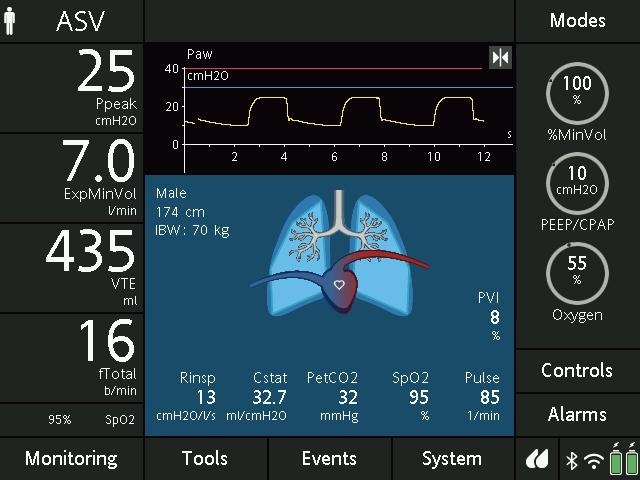Open the System settings tab
The width and height of the screenshot is (640, 480).
point(452,459)
